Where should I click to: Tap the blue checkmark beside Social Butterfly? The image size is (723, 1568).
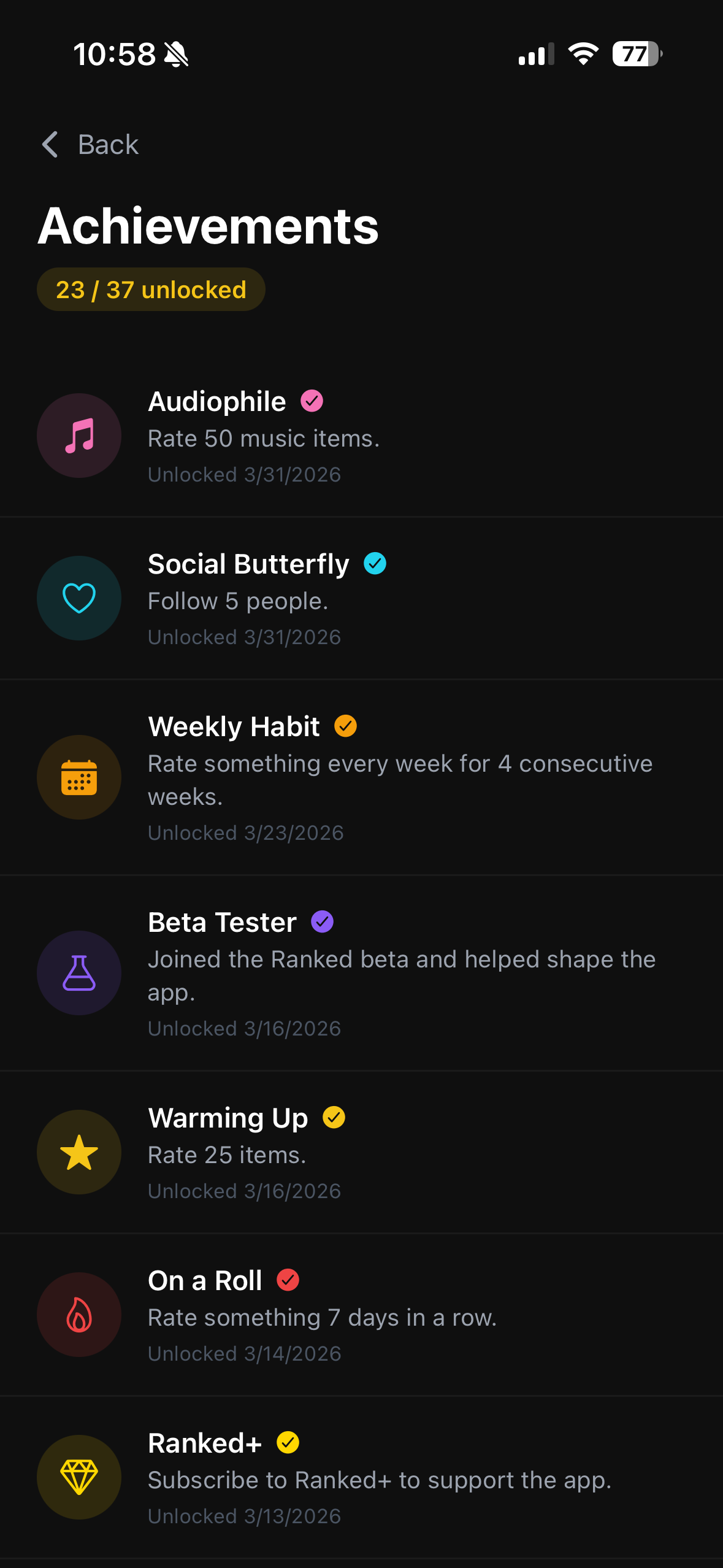[x=376, y=563]
